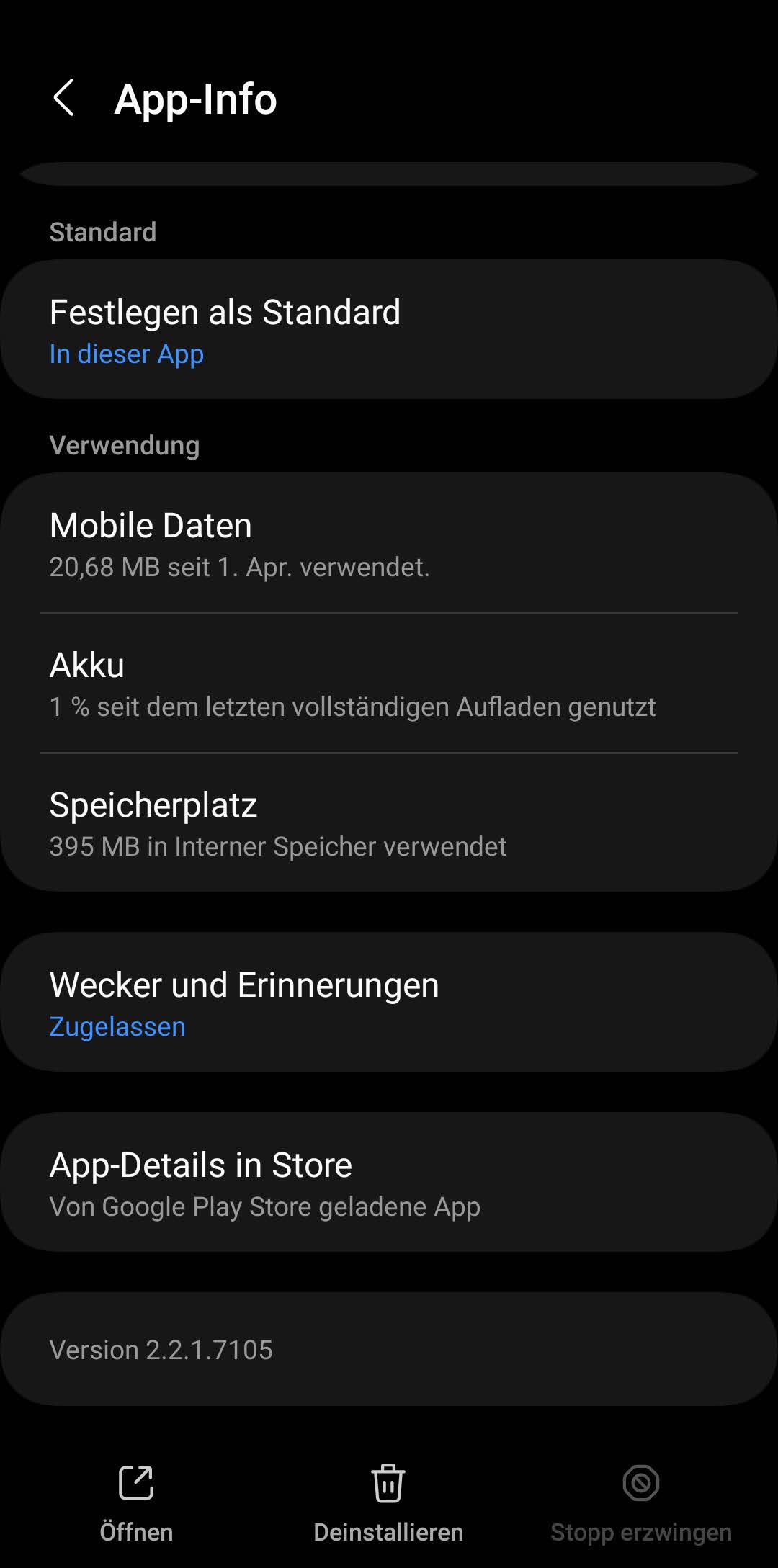The height and width of the screenshot is (1568, 778).
Task: Go back from App-Info
Action: click(x=64, y=98)
